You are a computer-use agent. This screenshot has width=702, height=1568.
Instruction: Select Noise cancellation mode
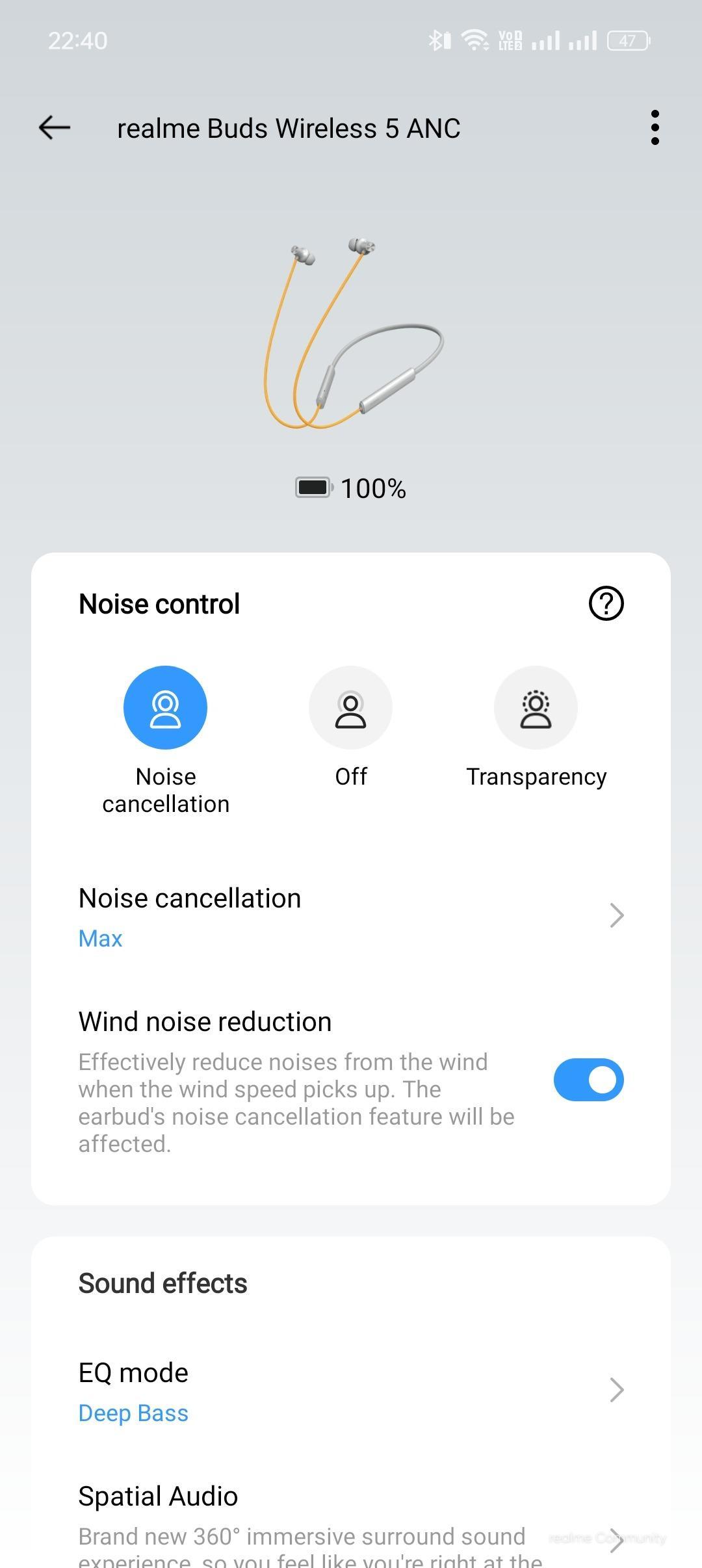tap(165, 708)
